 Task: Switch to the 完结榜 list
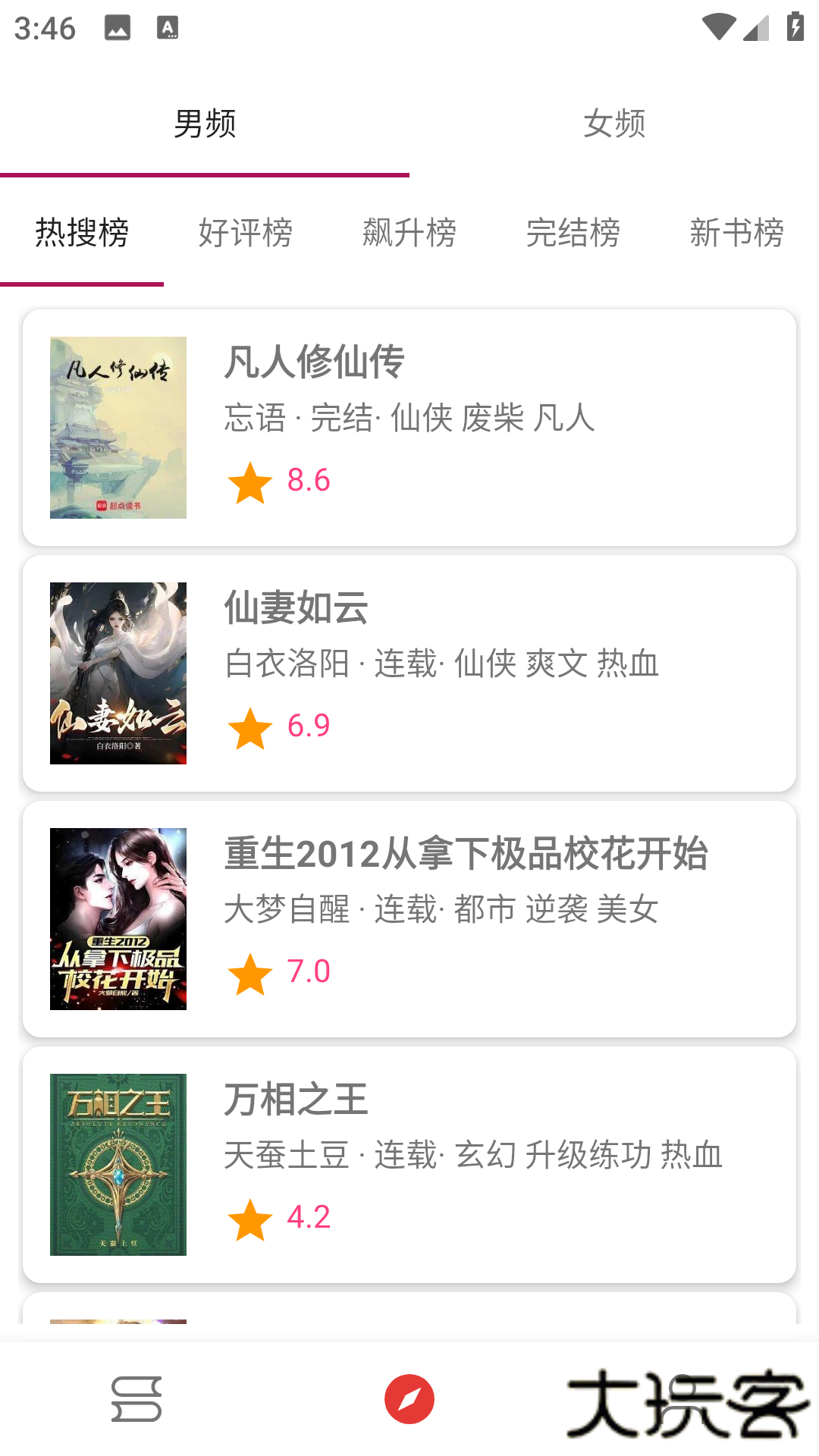click(x=574, y=233)
